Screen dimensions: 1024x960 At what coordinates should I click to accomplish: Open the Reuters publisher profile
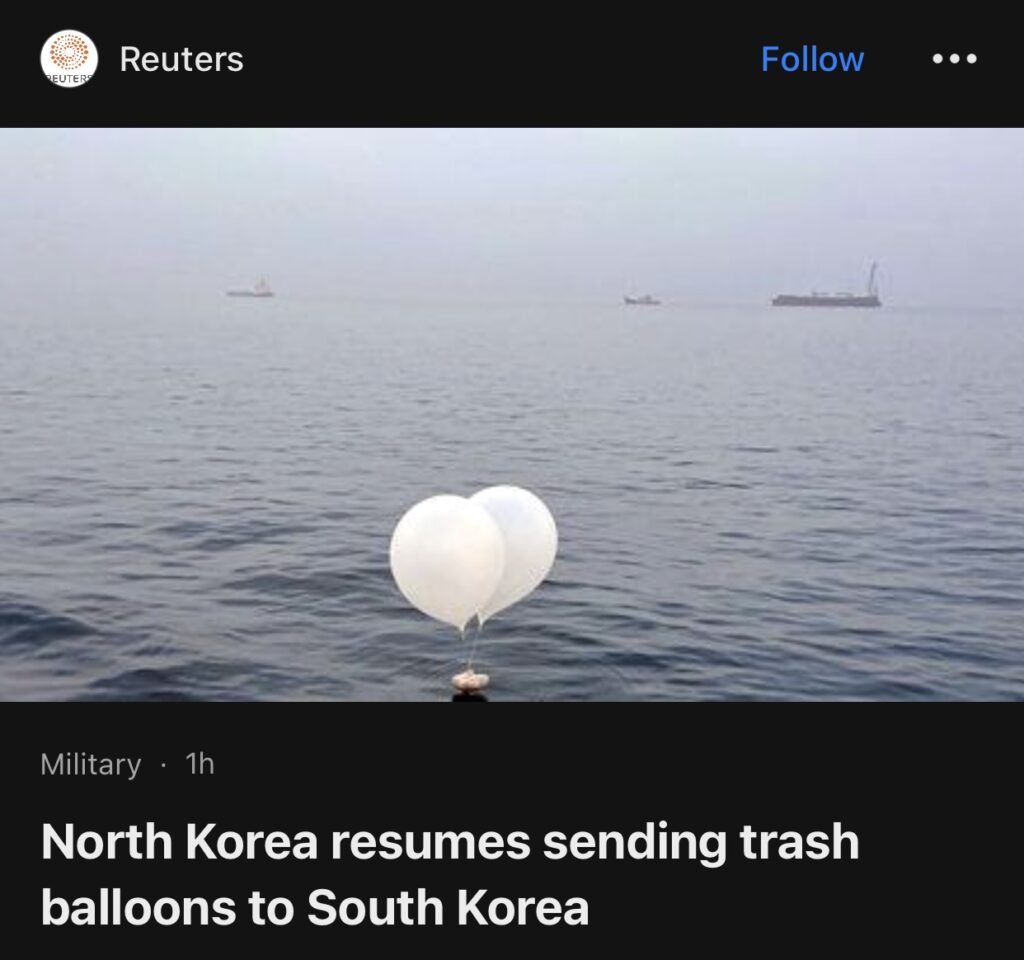point(180,59)
